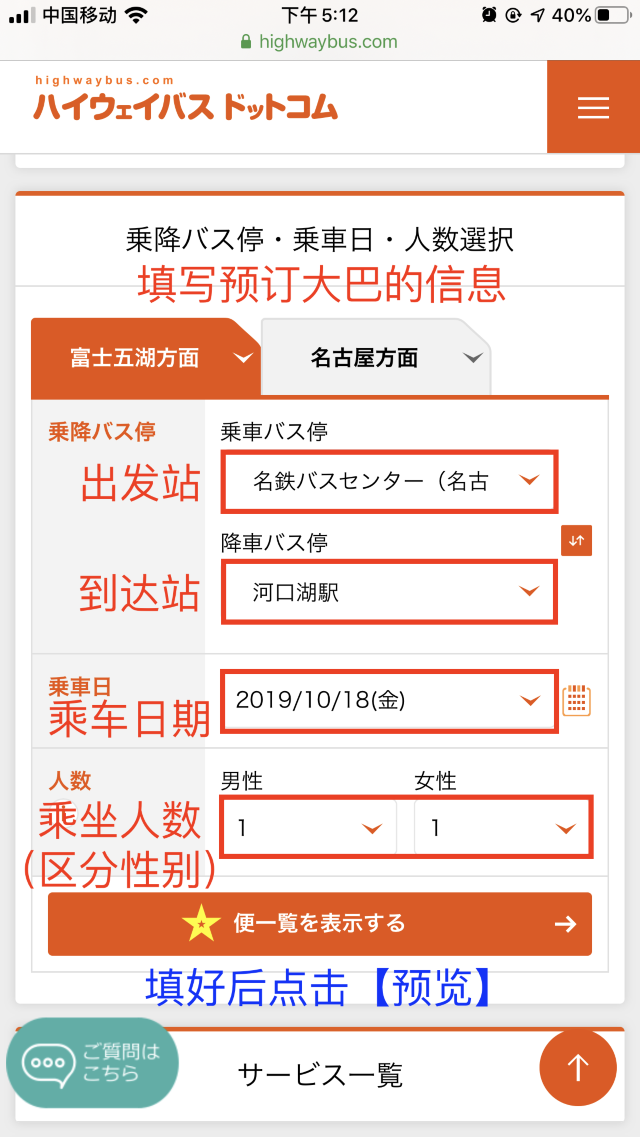Select the 富士五湖方面 tab
This screenshot has height=1137, width=640.
tap(145, 357)
